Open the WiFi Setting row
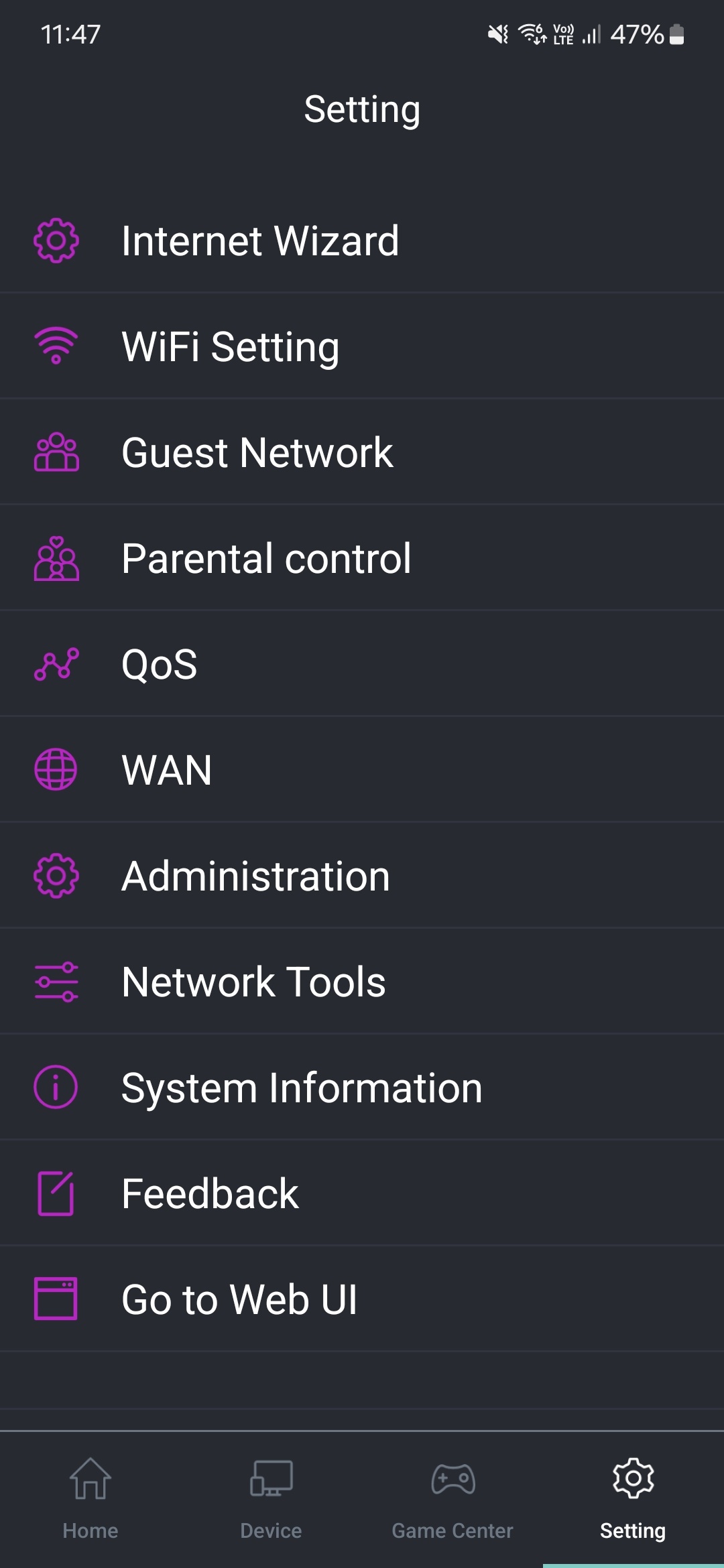Screen dimensions: 724x1568 (x=362, y=346)
